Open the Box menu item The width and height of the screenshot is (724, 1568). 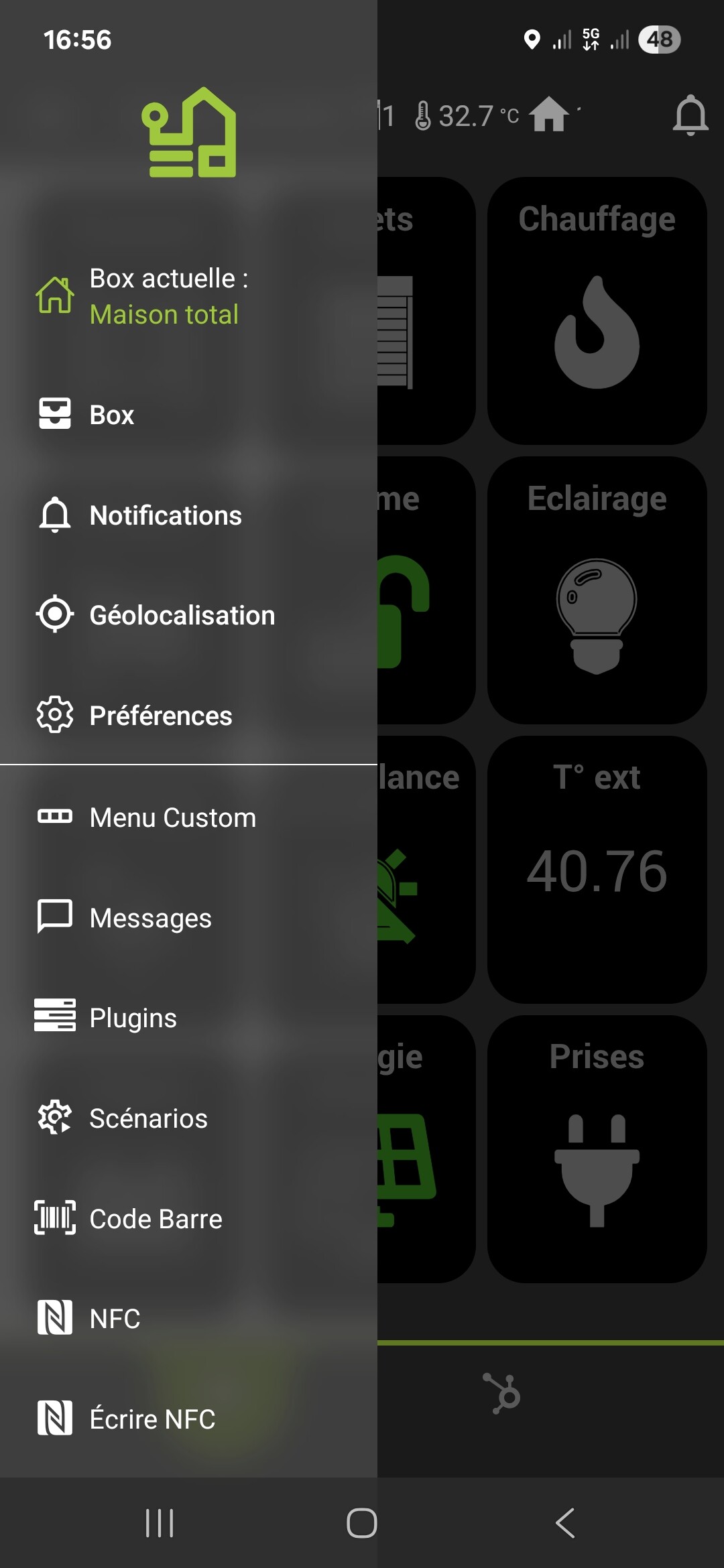188,415
